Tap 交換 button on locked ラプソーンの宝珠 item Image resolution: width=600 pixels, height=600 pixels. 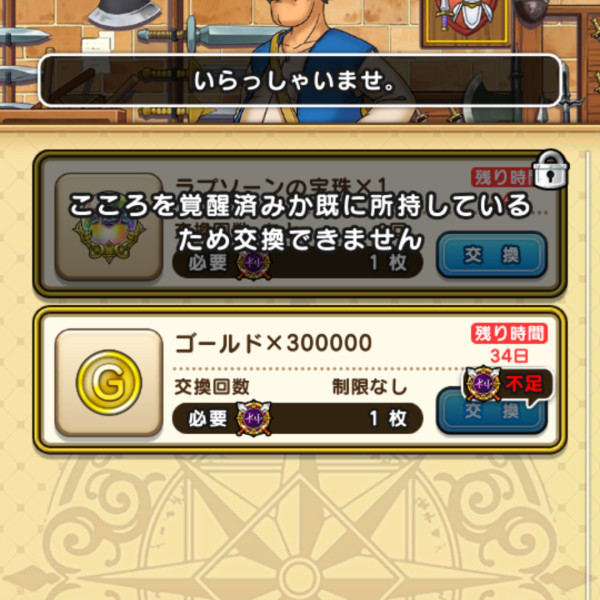[492, 256]
